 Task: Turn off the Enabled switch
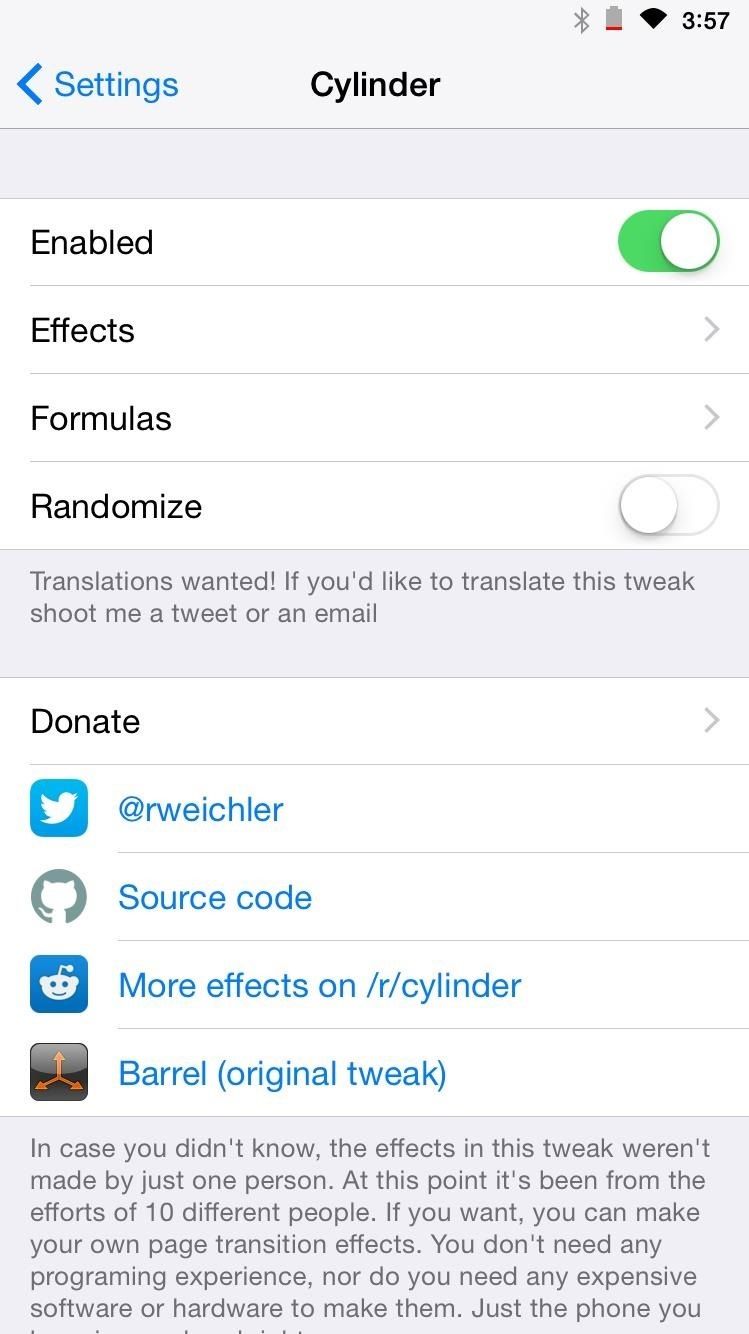pos(668,242)
